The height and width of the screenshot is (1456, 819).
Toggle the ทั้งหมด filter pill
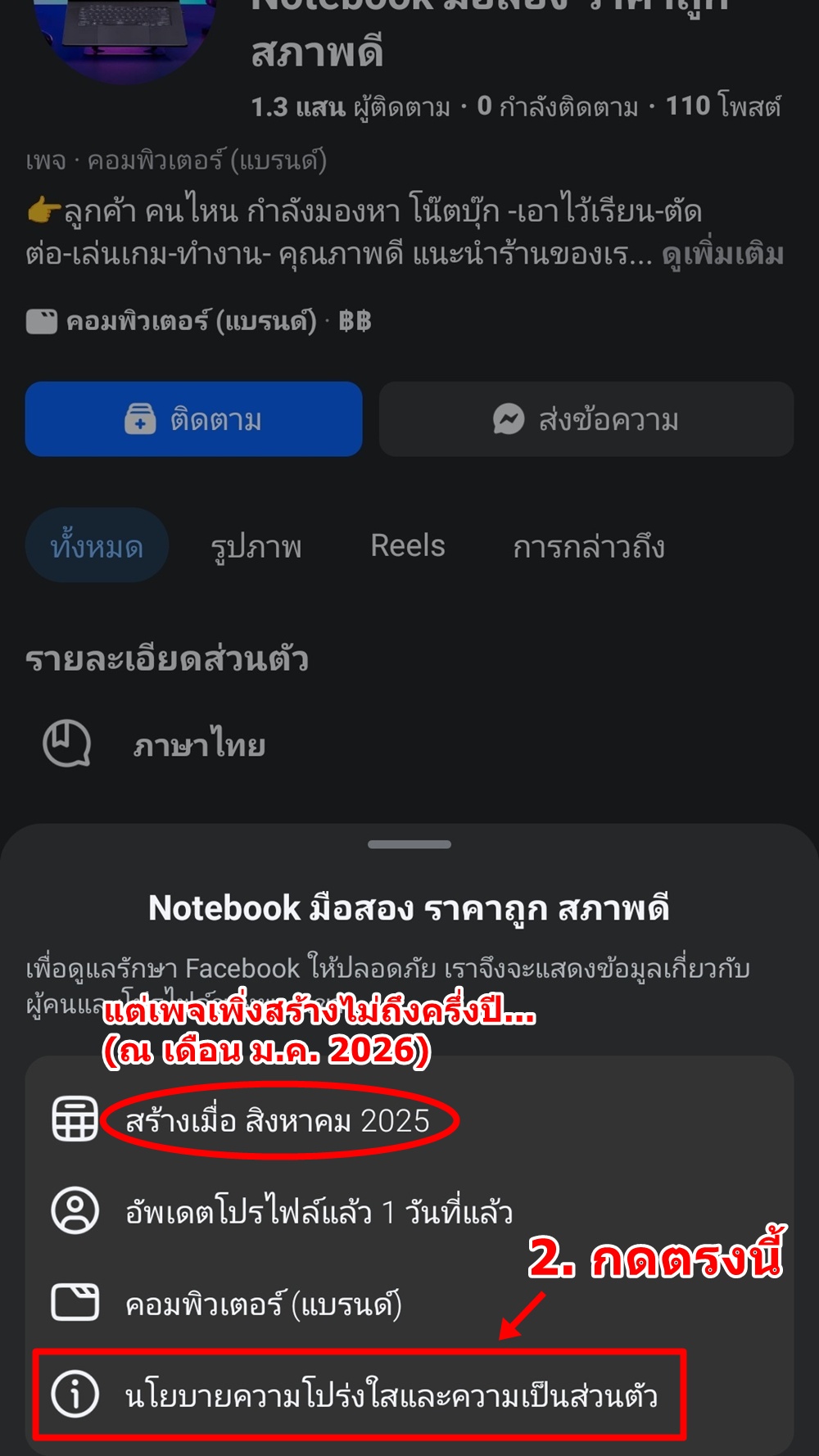97,545
